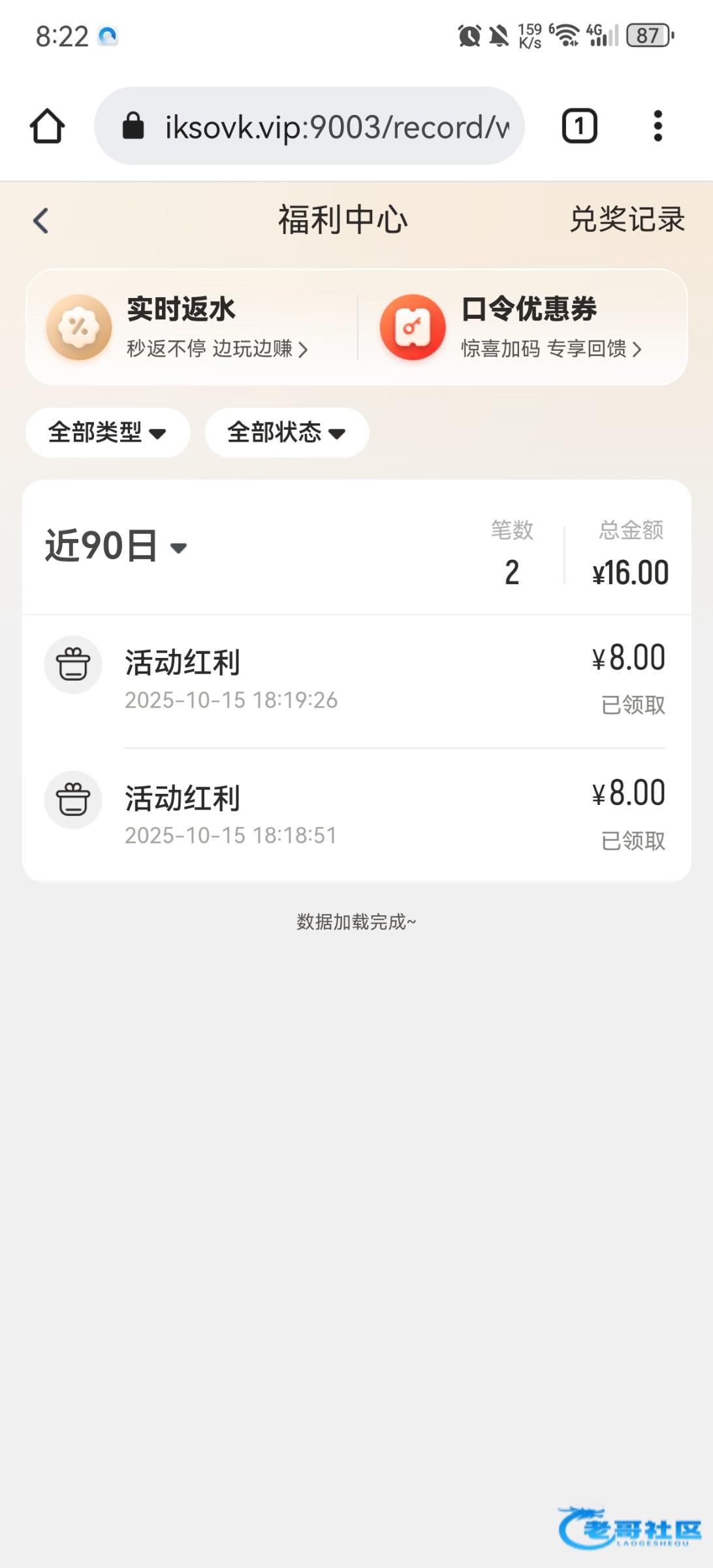Expand the 全部类型 filter dropdown
Viewport: 713px width, 1568px height.
(108, 433)
